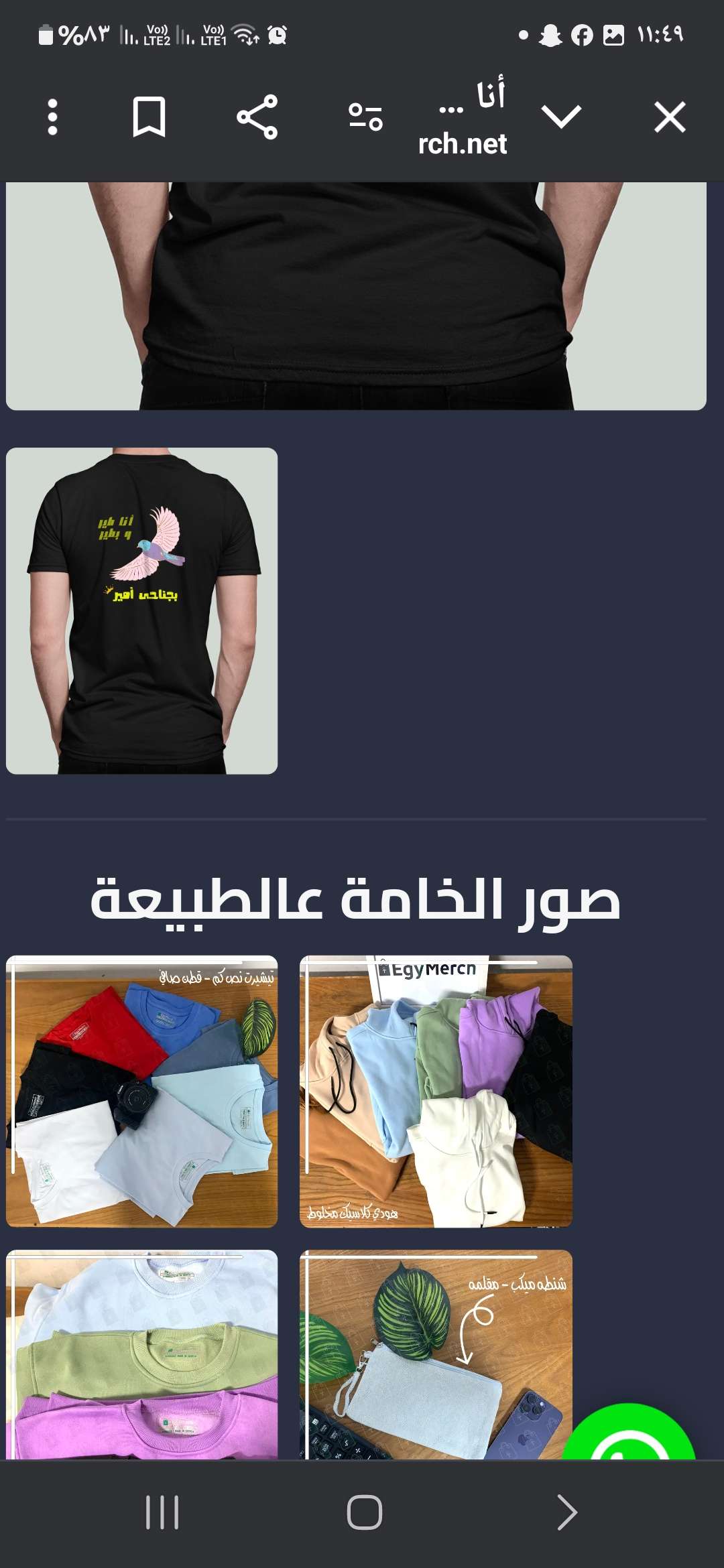View the large black t-shirt image
The image size is (724, 1568).
[x=356, y=295]
